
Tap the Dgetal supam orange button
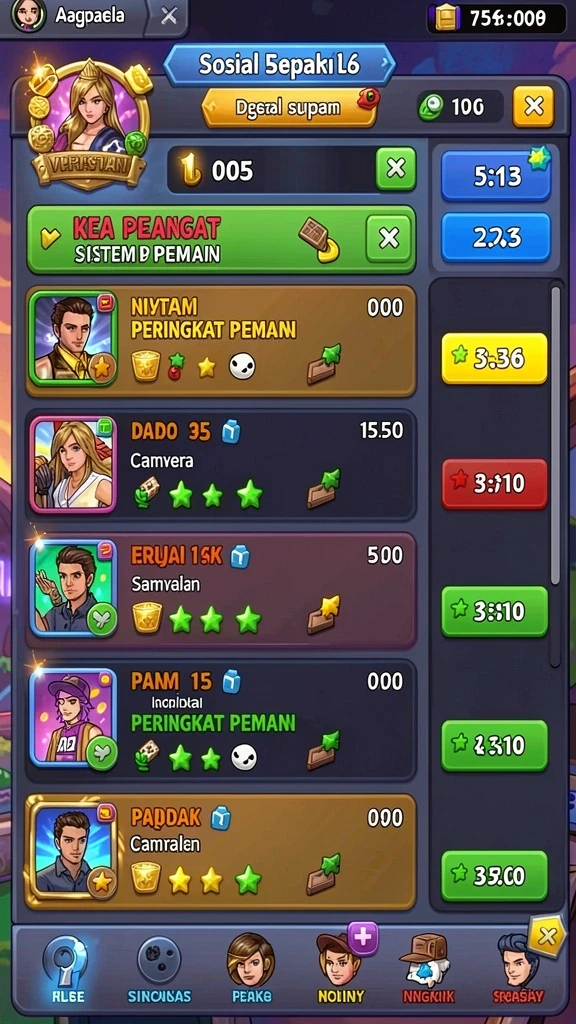[289, 108]
